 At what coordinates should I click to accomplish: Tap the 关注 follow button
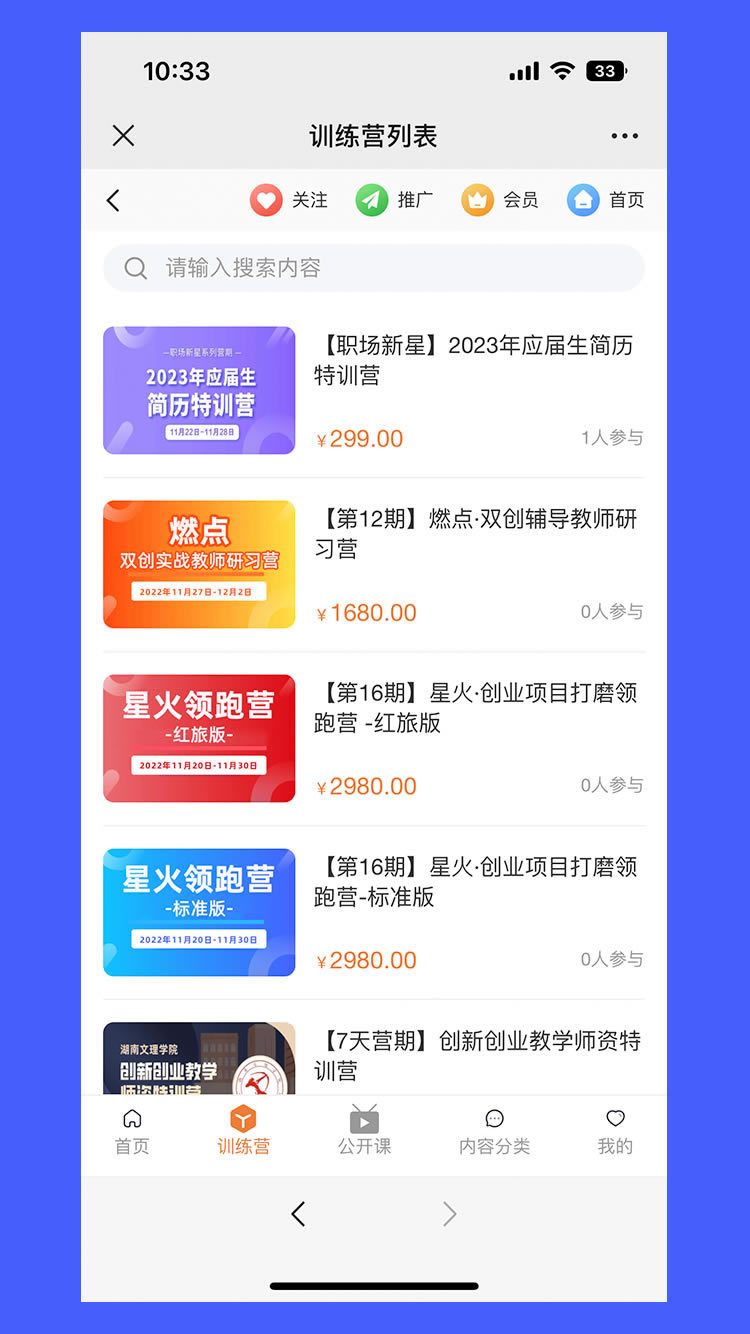pyautogui.click(x=289, y=200)
